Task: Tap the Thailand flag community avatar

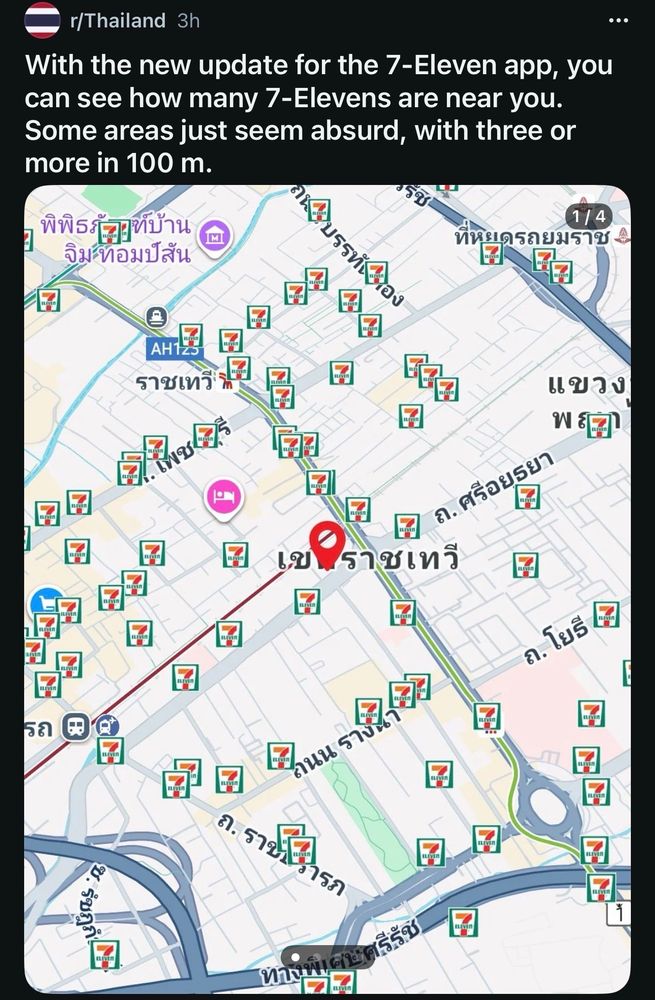Action: pyautogui.click(x=42, y=20)
